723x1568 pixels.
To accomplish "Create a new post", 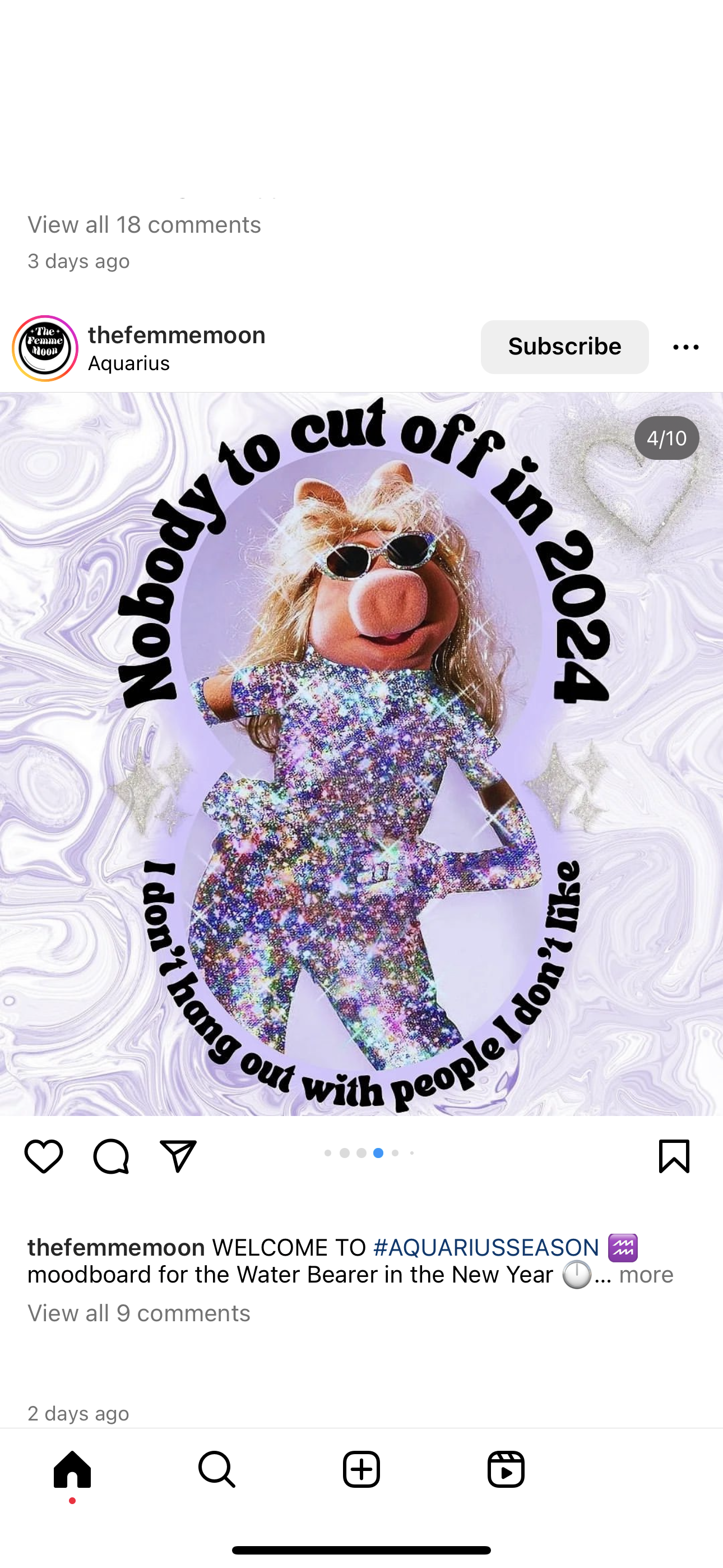I will pyautogui.click(x=361, y=1469).
